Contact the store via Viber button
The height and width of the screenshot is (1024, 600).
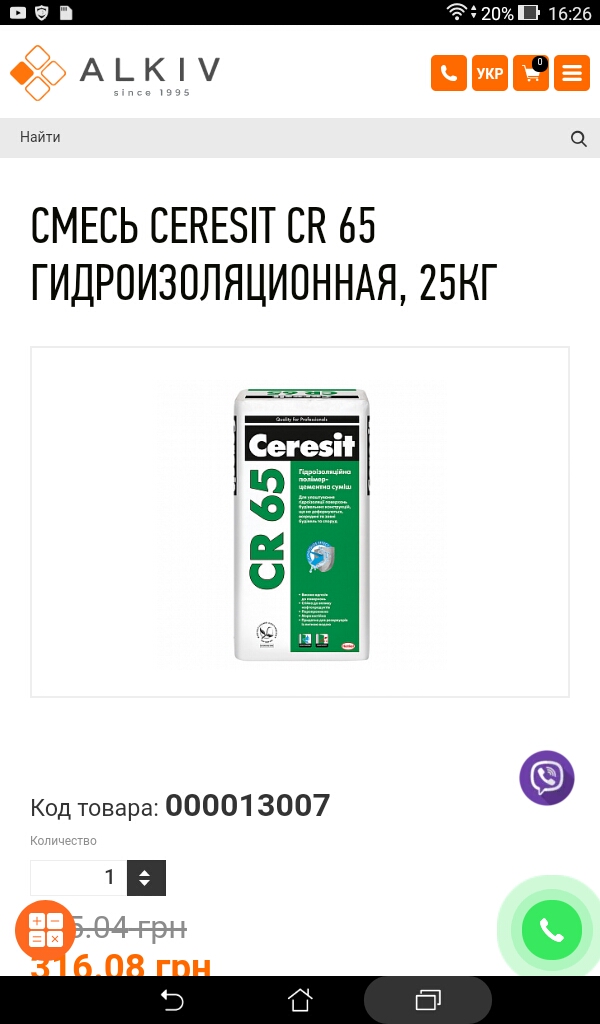(546, 778)
